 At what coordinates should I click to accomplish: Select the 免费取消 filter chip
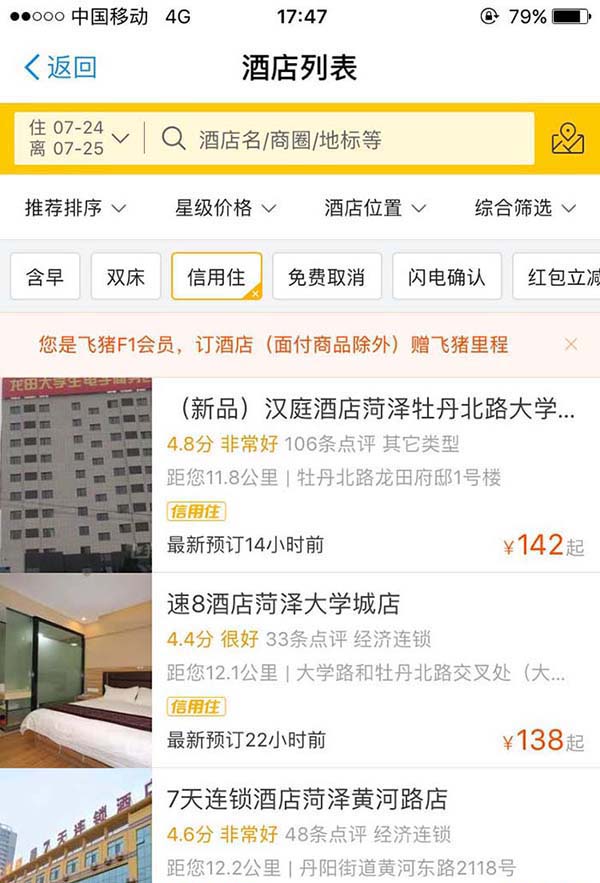[326, 277]
